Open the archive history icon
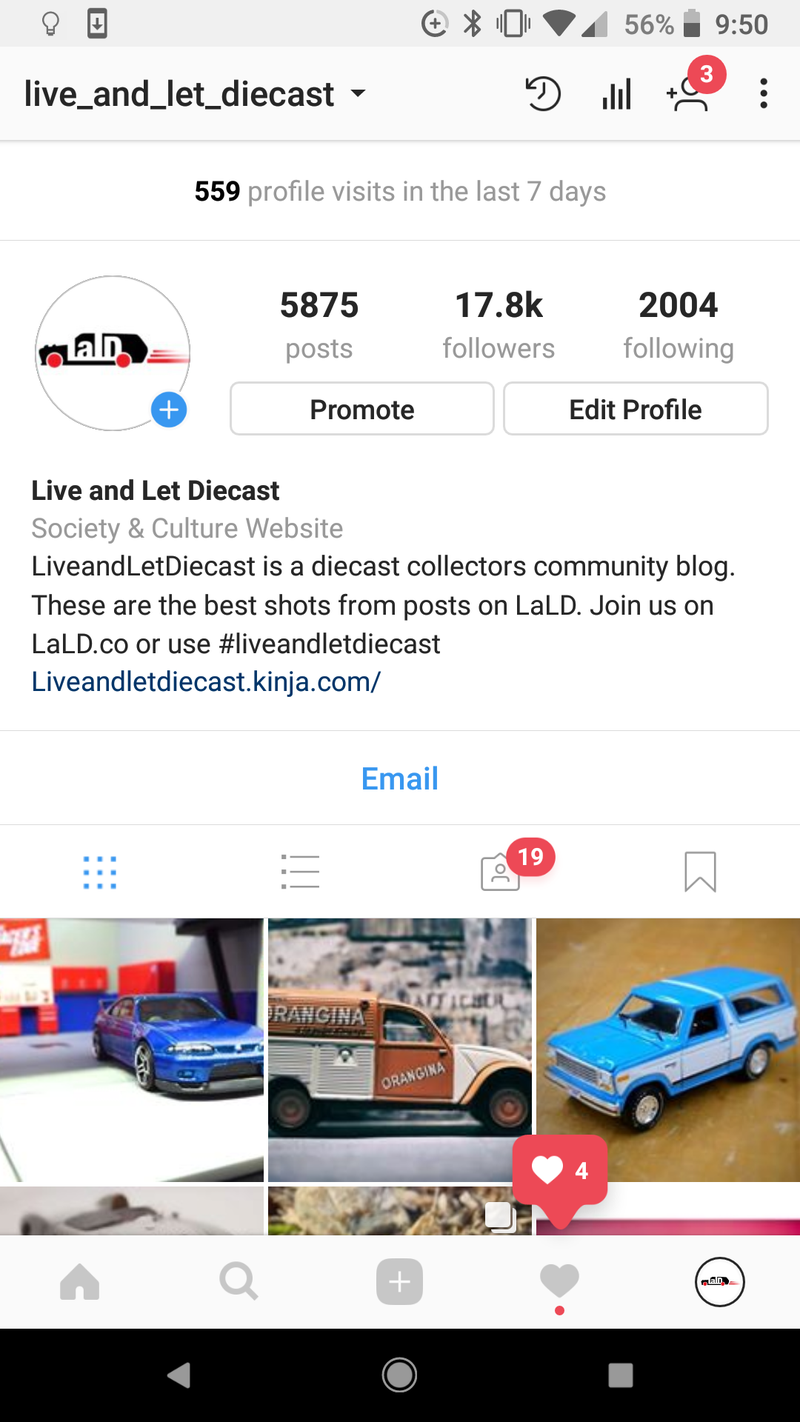 [543, 95]
